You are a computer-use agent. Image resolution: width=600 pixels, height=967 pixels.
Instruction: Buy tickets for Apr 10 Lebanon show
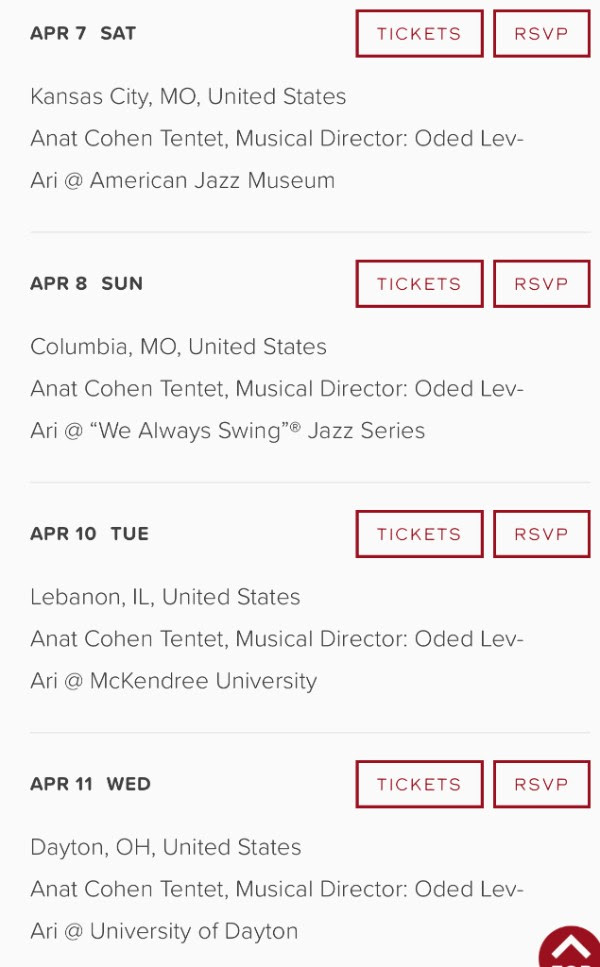click(x=419, y=534)
